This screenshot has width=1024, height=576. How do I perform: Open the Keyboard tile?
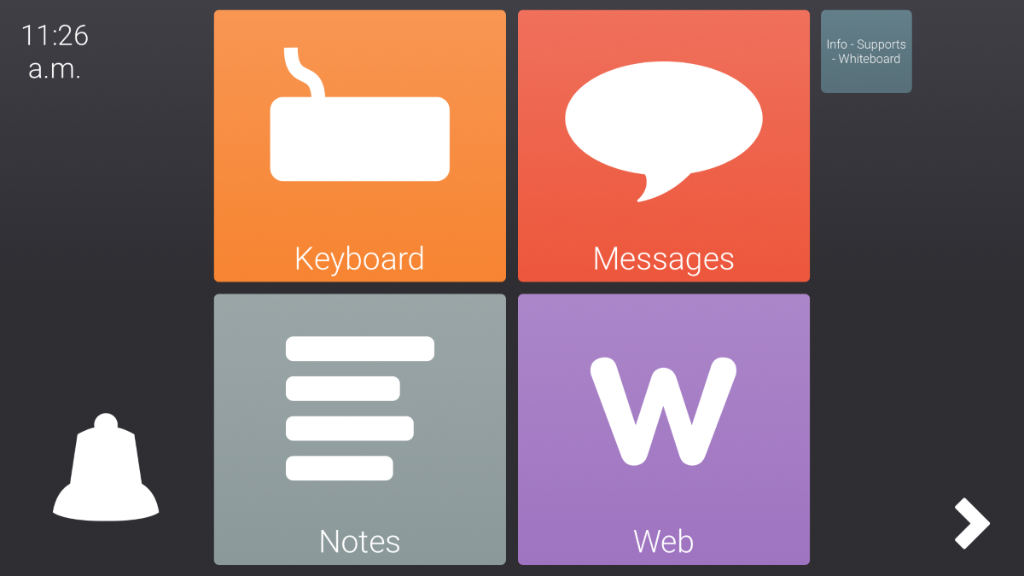[x=359, y=146]
